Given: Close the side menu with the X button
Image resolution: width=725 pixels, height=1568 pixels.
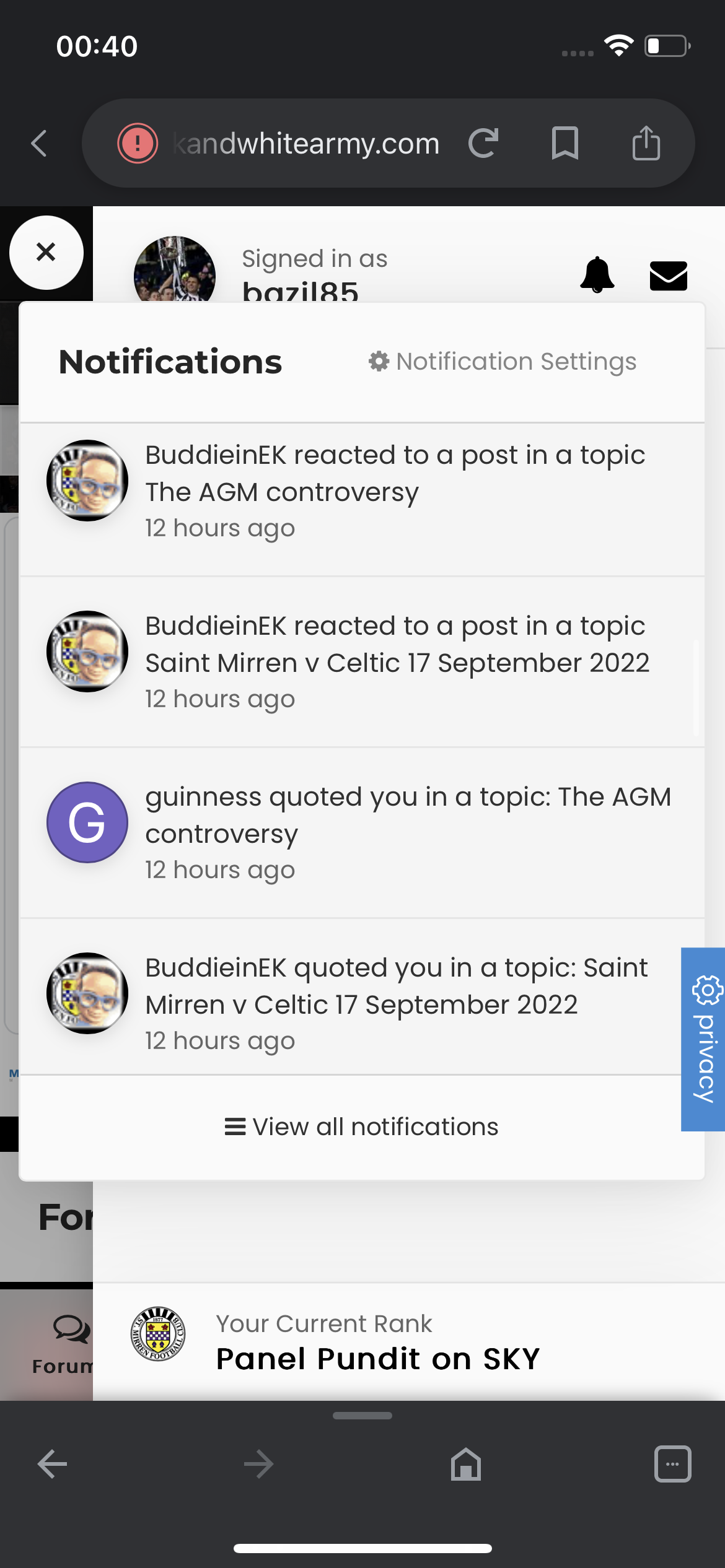Looking at the screenshot, I should click(46, 253).
